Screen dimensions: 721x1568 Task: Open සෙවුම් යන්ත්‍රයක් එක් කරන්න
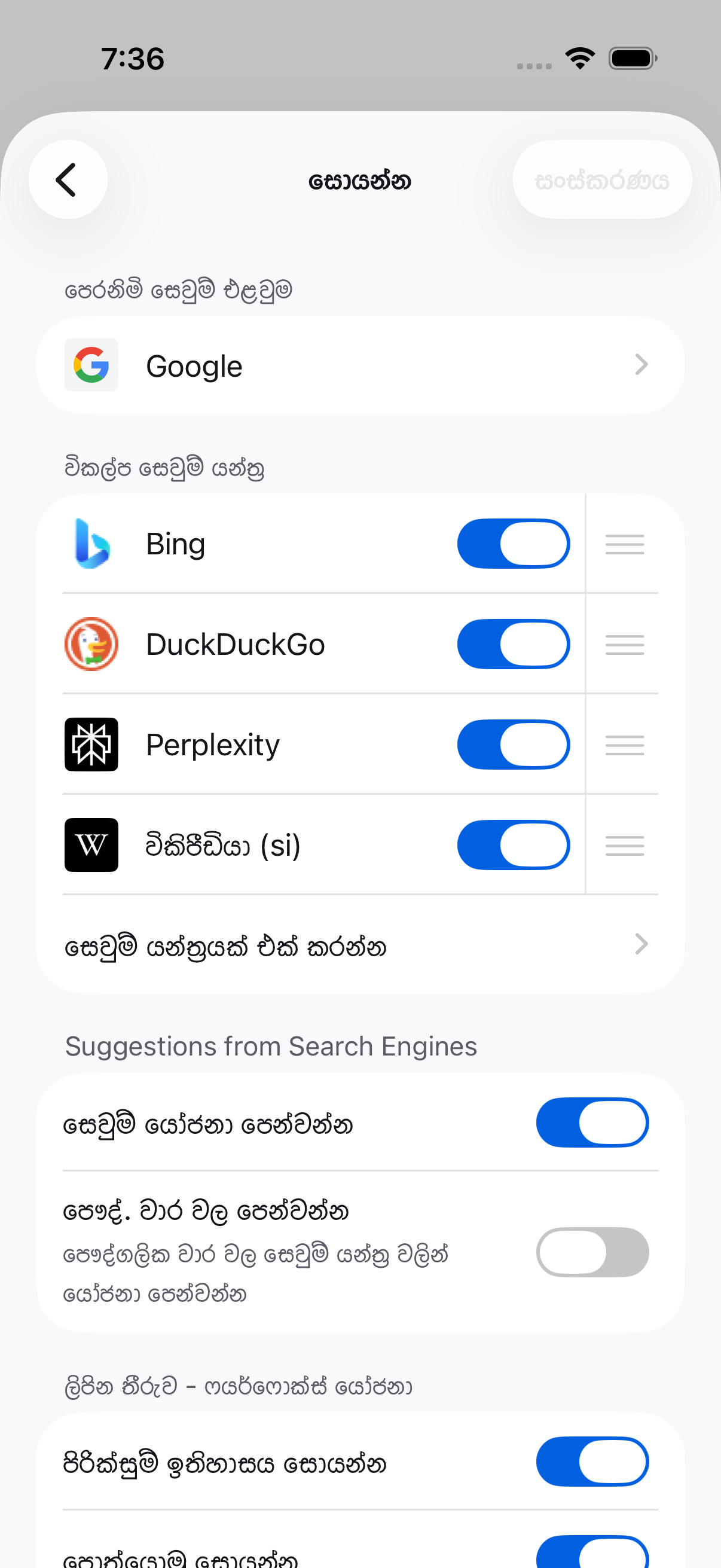click(x=360, y=945)
